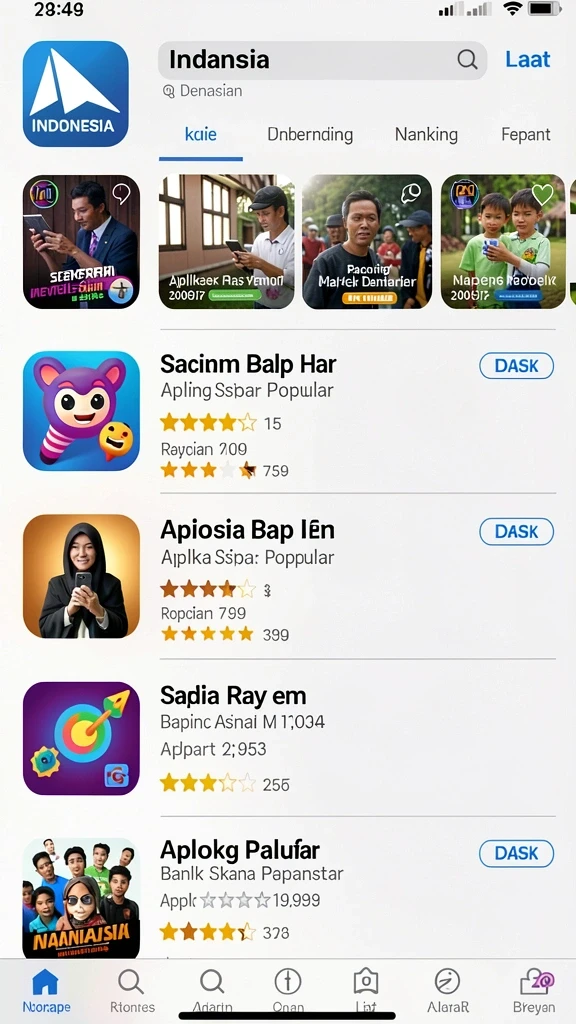Switch to the Dnbernding tab
Image resolution: width=576 pixels, height=1024 pixels.
click(x=310, y=135)
